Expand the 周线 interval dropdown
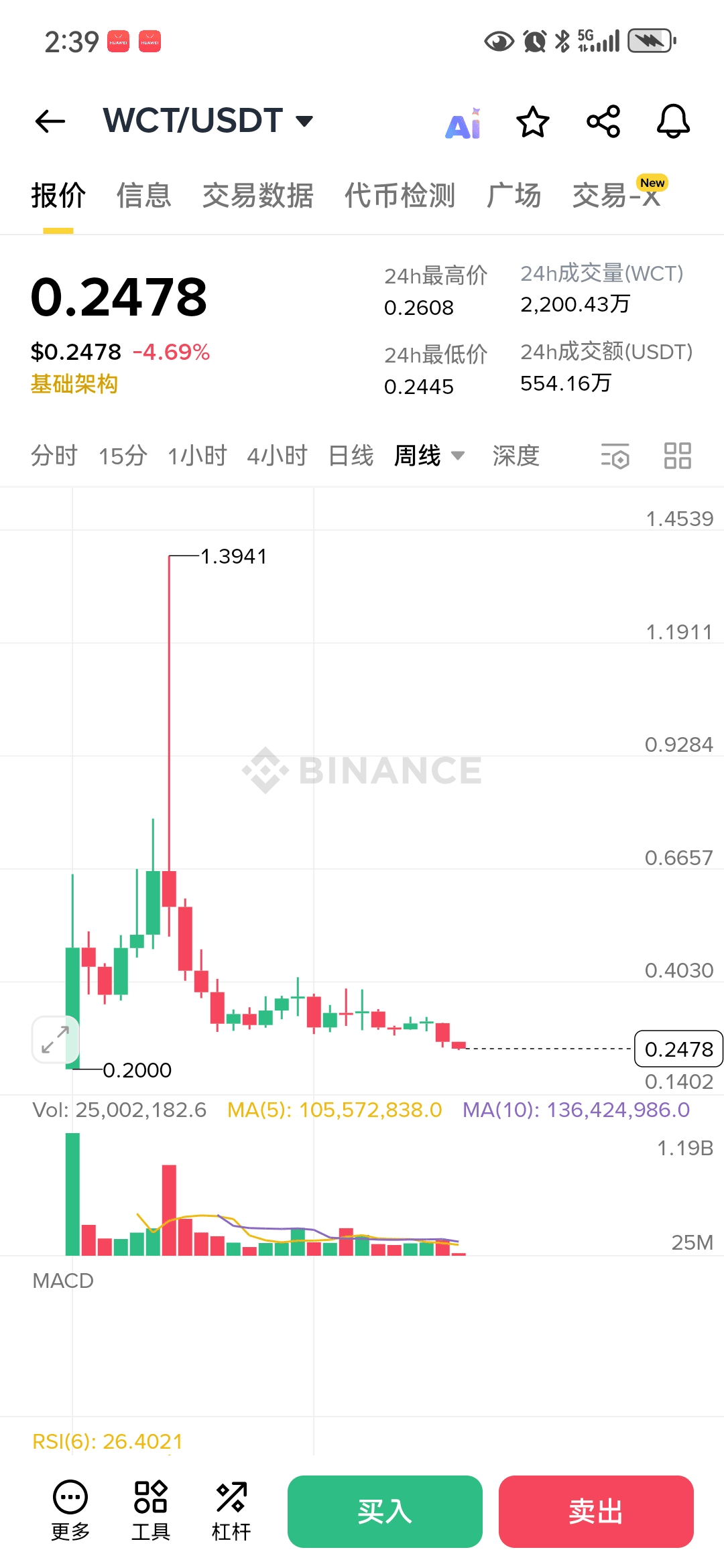Viewport: 724px width, 1568px height. pyautogui.click(x=429, y=456)
